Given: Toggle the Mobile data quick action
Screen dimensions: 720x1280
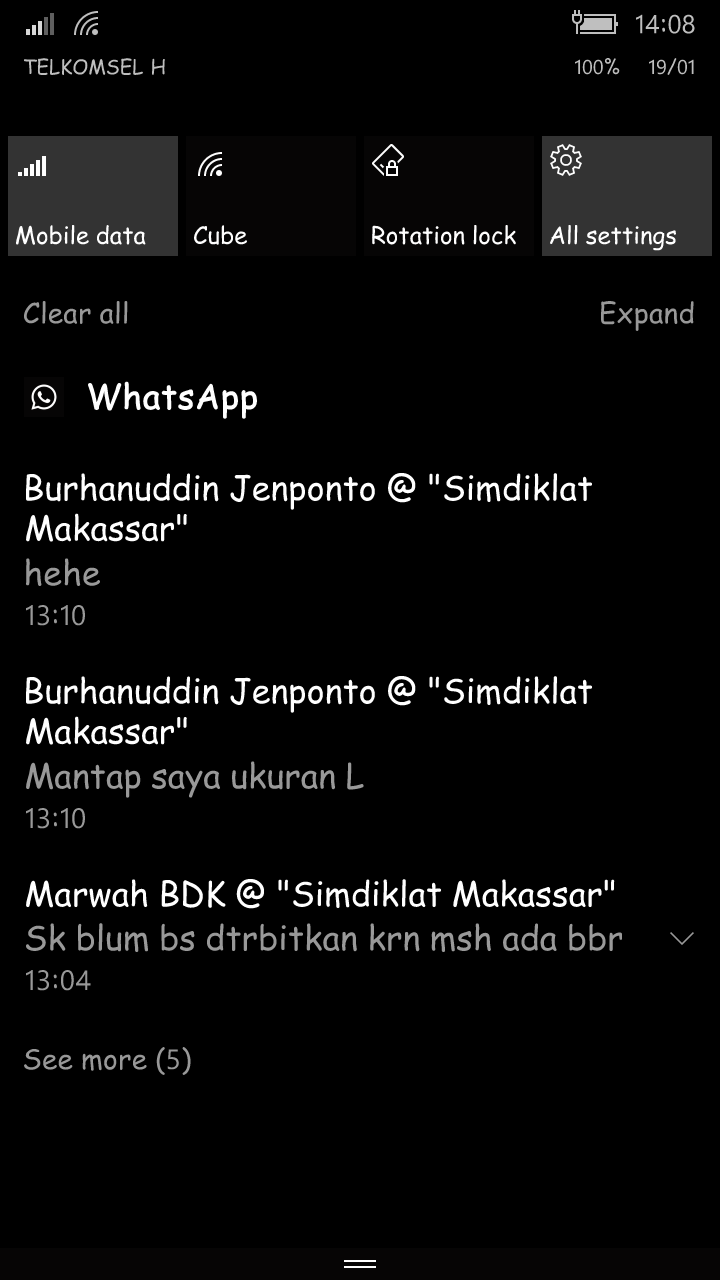Looking at the screenshot, I should click(x=93, y=196).
